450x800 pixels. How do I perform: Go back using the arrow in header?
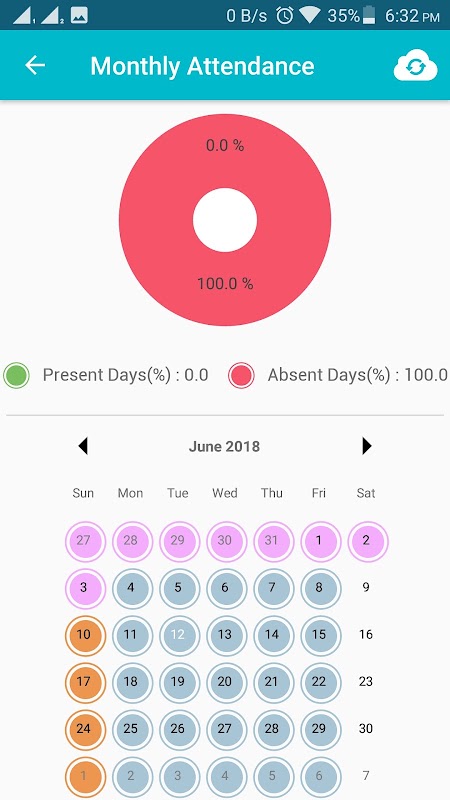pyautogui.click(x=35, y=65)
